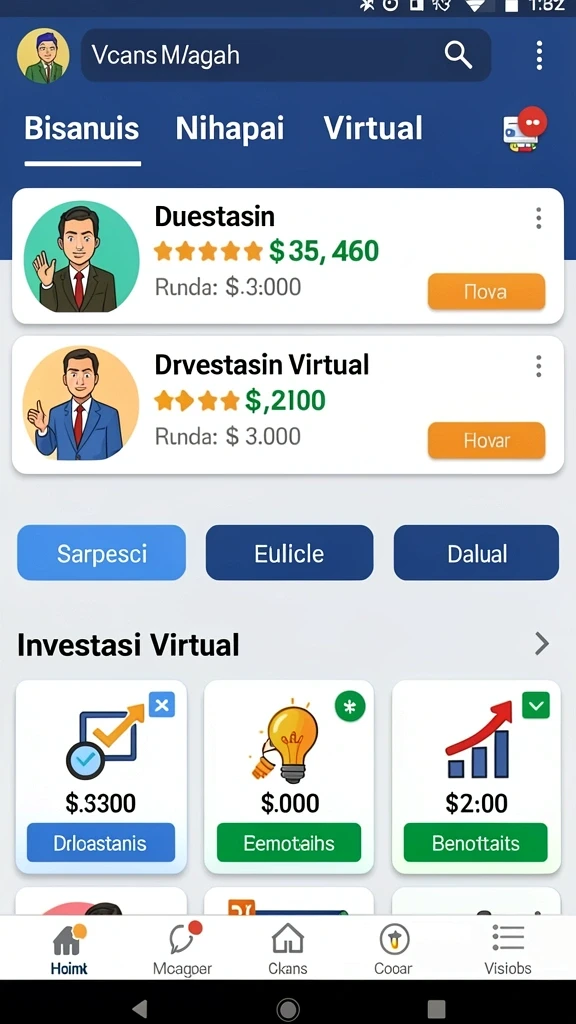Open the three-dot menu on Duestasin card
Screen dimensions: 576x1024
(x=538, y=218)
